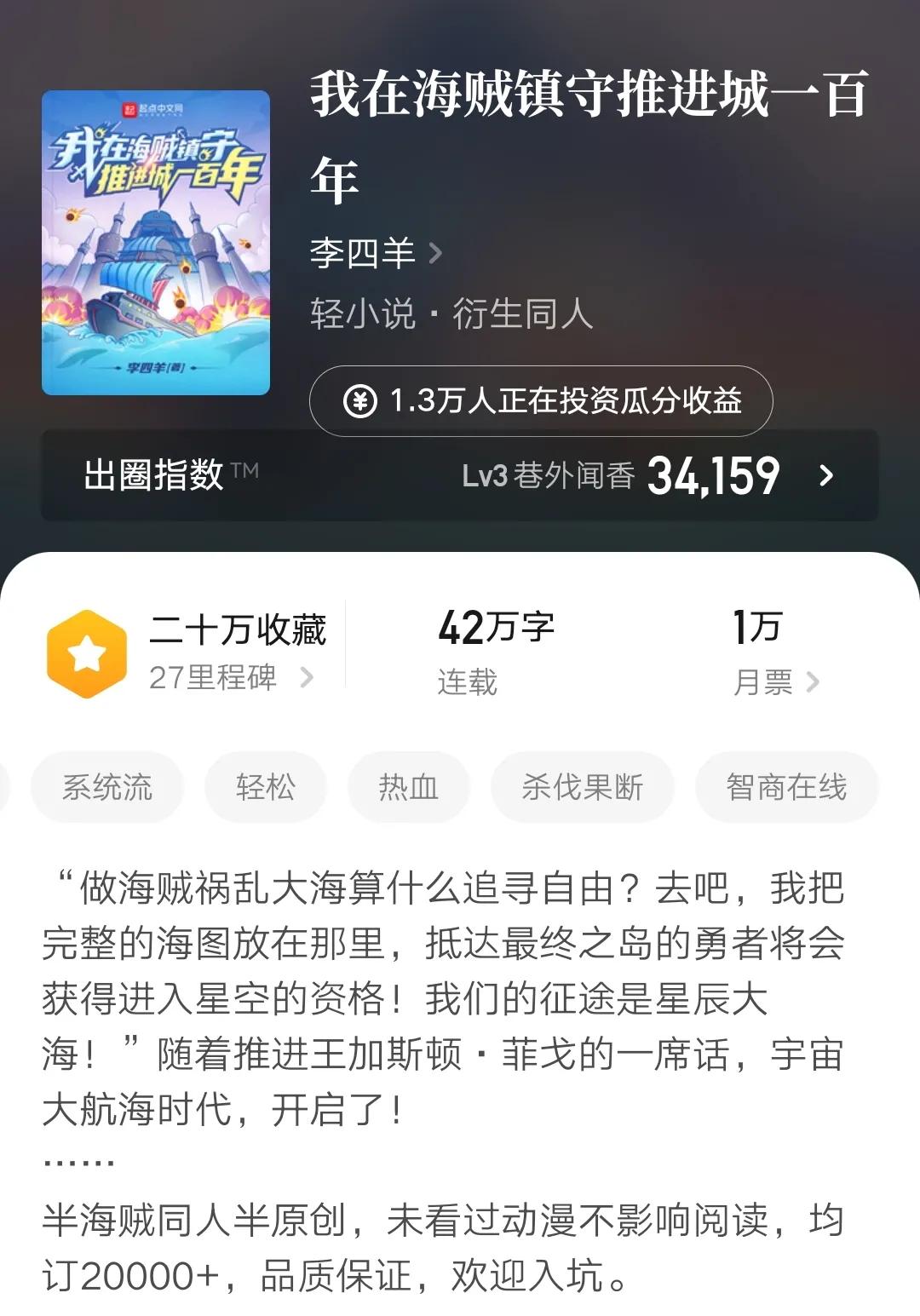Screen dimensions: 920x1316
Task: Tap the 杀伐果断 tag chip
Action: click(583, 787)
